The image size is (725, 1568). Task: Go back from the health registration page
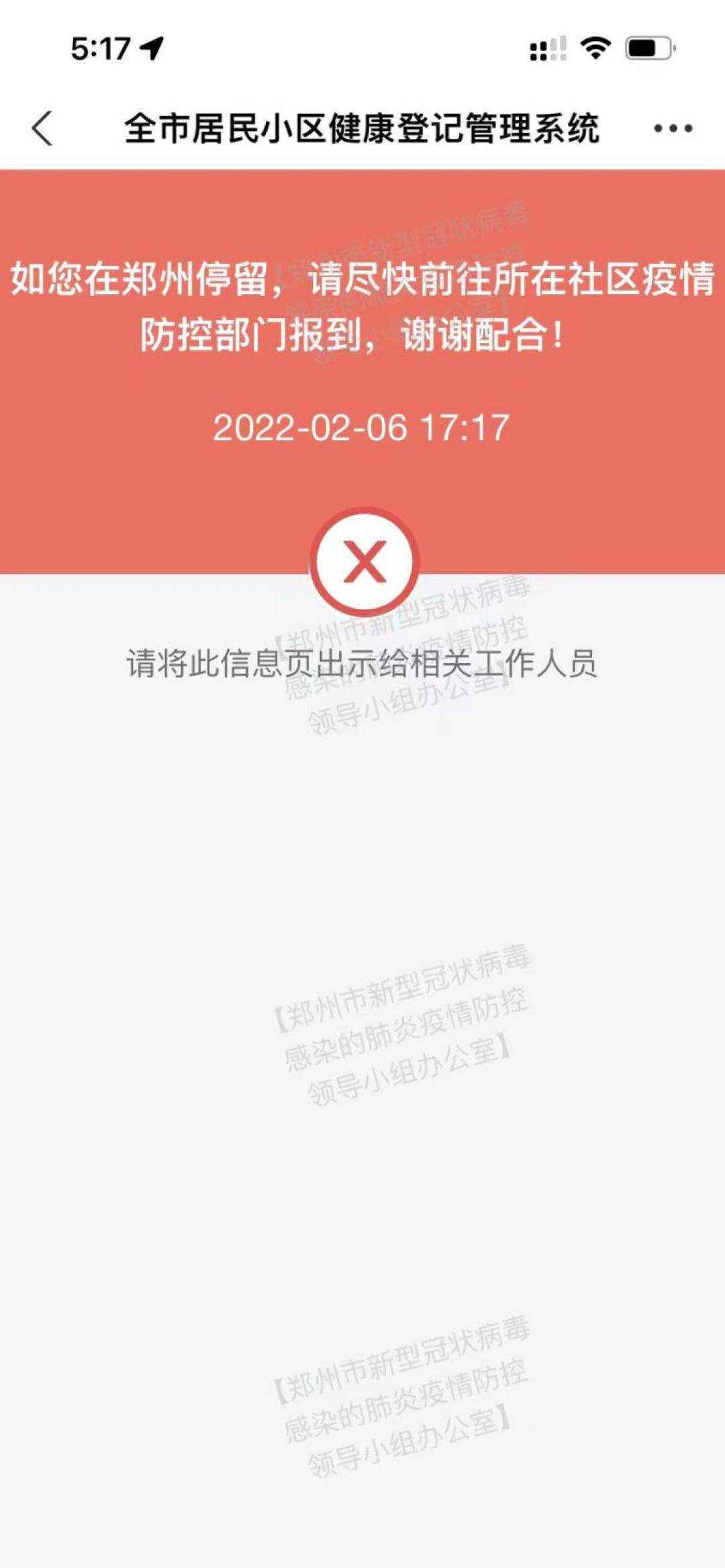42,128
